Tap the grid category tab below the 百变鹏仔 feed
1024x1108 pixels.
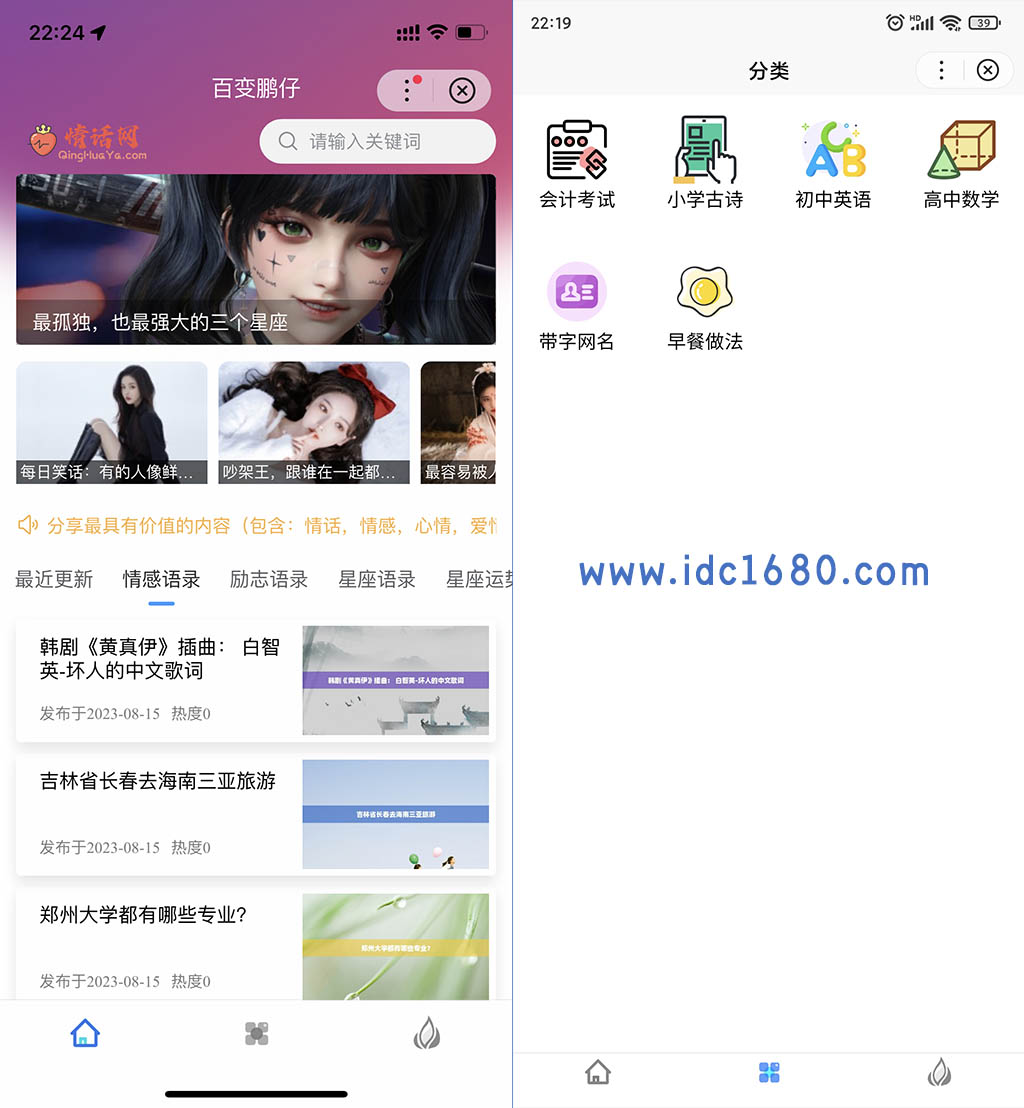tap(257, 1034)
